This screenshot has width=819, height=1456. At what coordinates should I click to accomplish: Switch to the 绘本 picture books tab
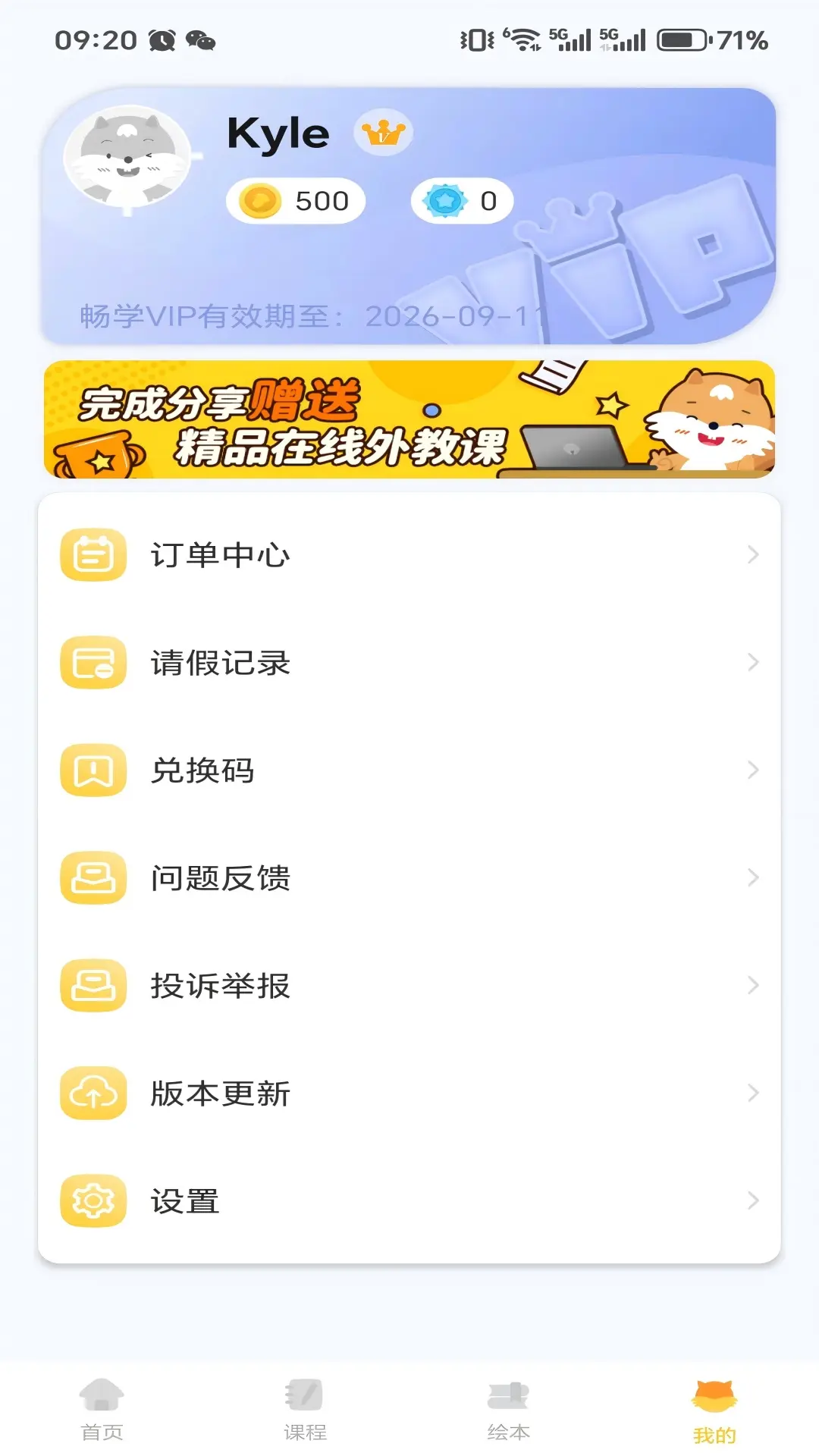point(508,1409)
